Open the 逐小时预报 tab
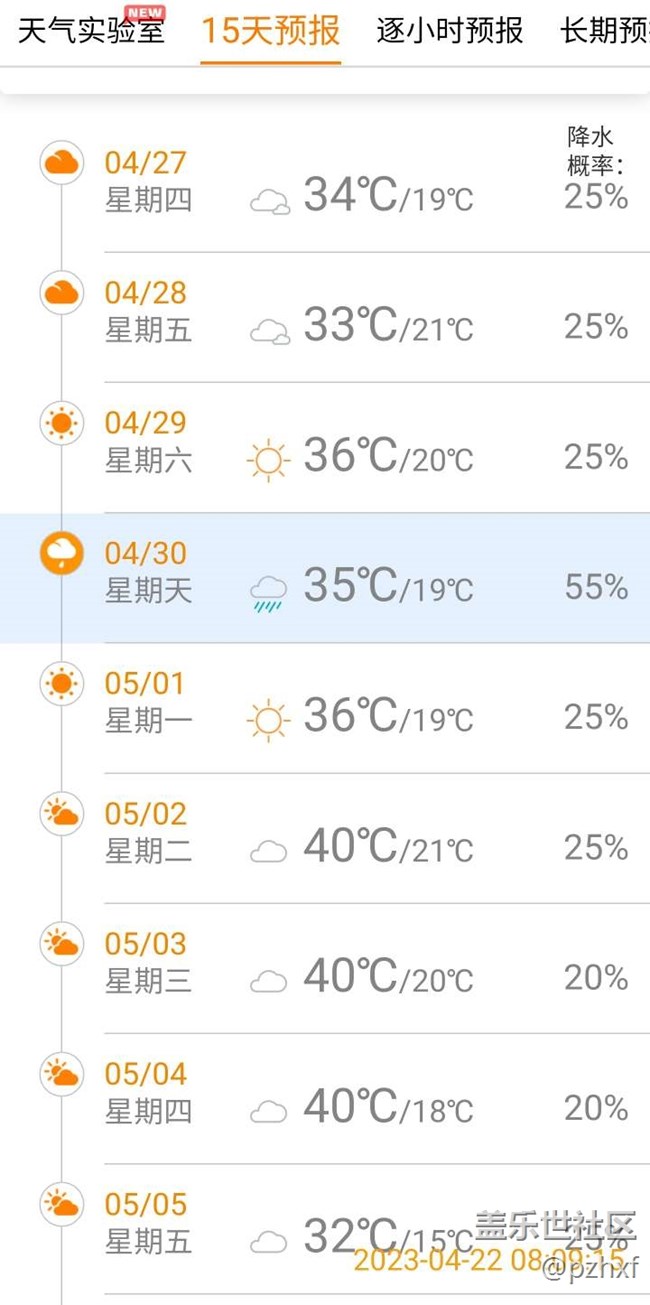Viewport: 650px width, 1305px height. [x=449, y=31]
